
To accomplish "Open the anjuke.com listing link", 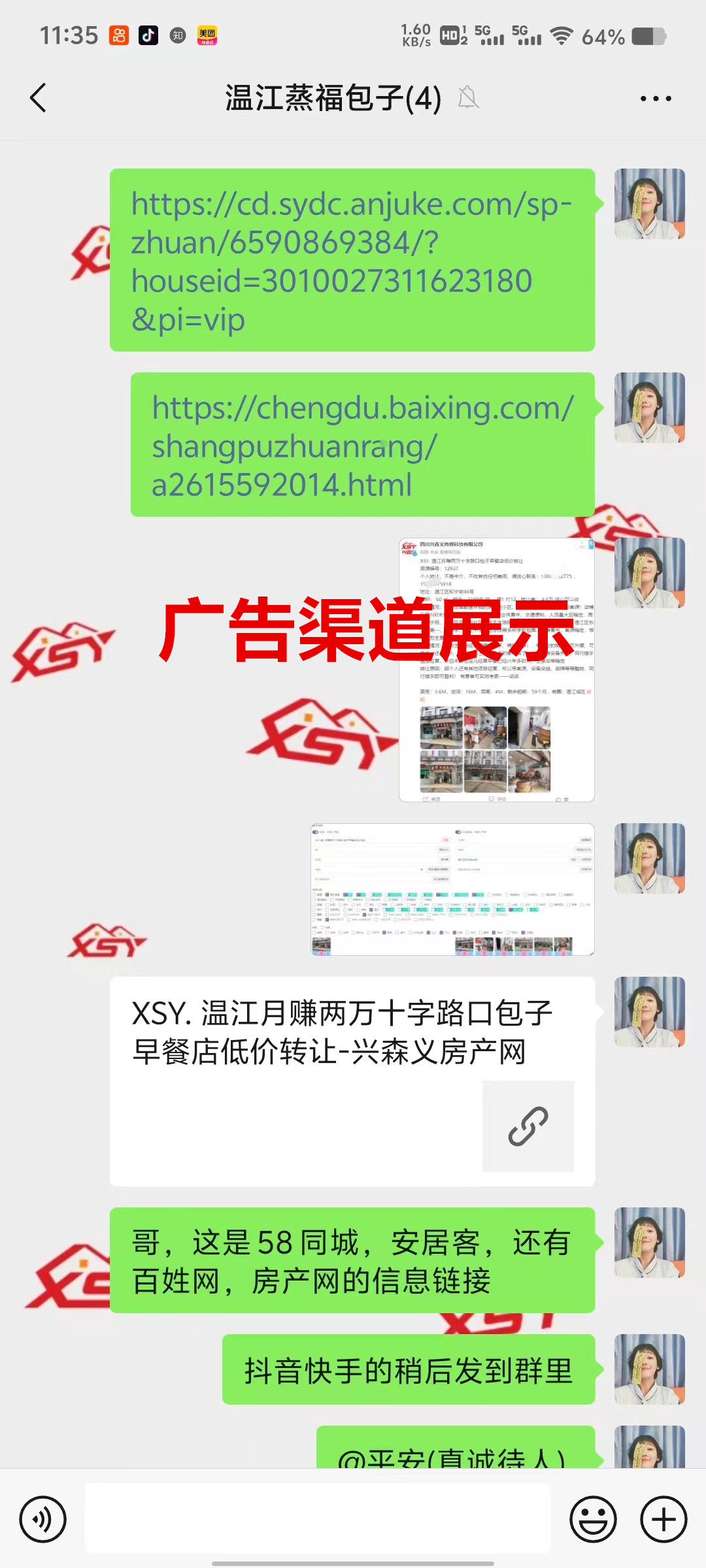I will coord(351,261).
